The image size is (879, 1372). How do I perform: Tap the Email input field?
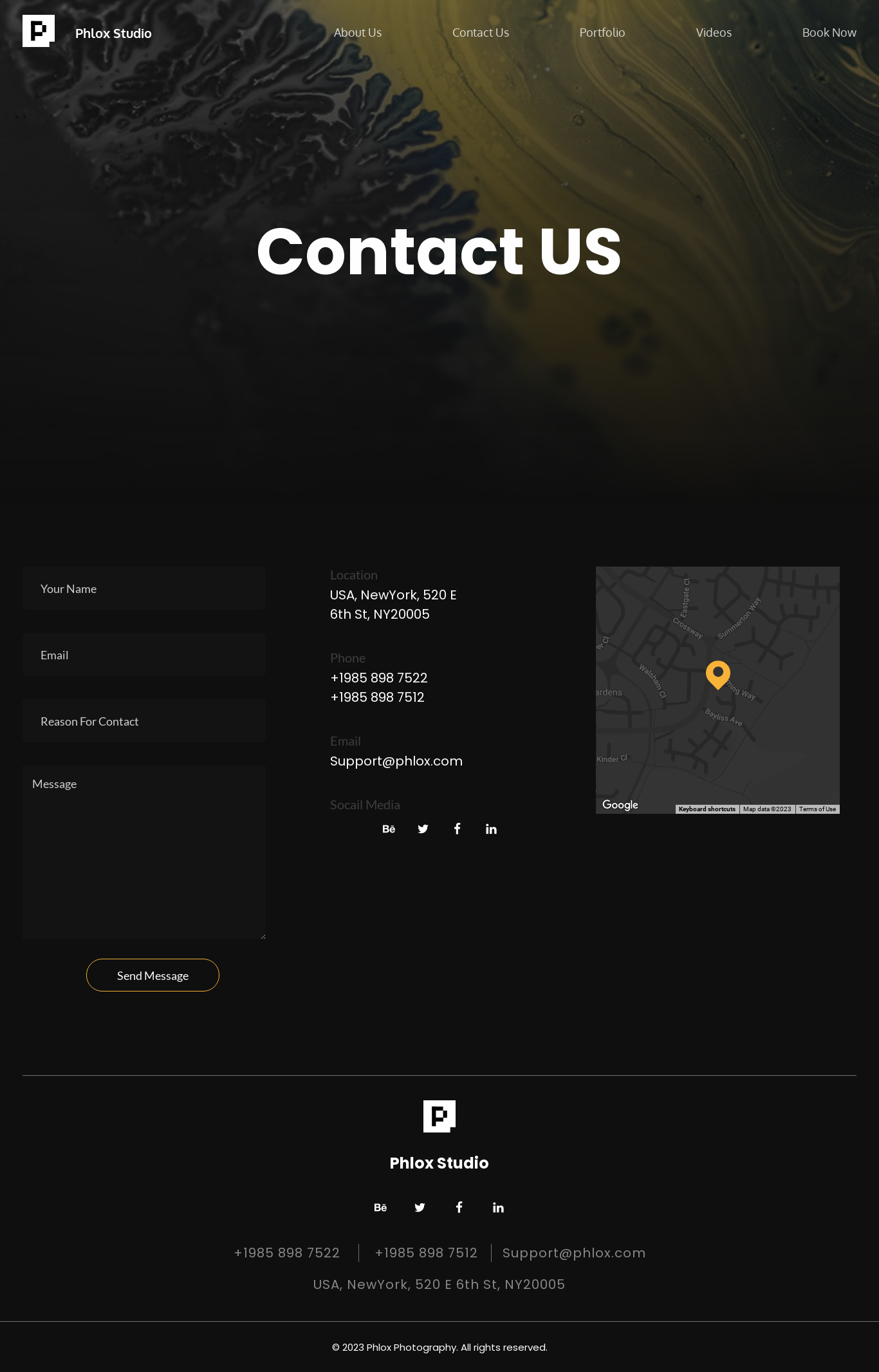143,655
